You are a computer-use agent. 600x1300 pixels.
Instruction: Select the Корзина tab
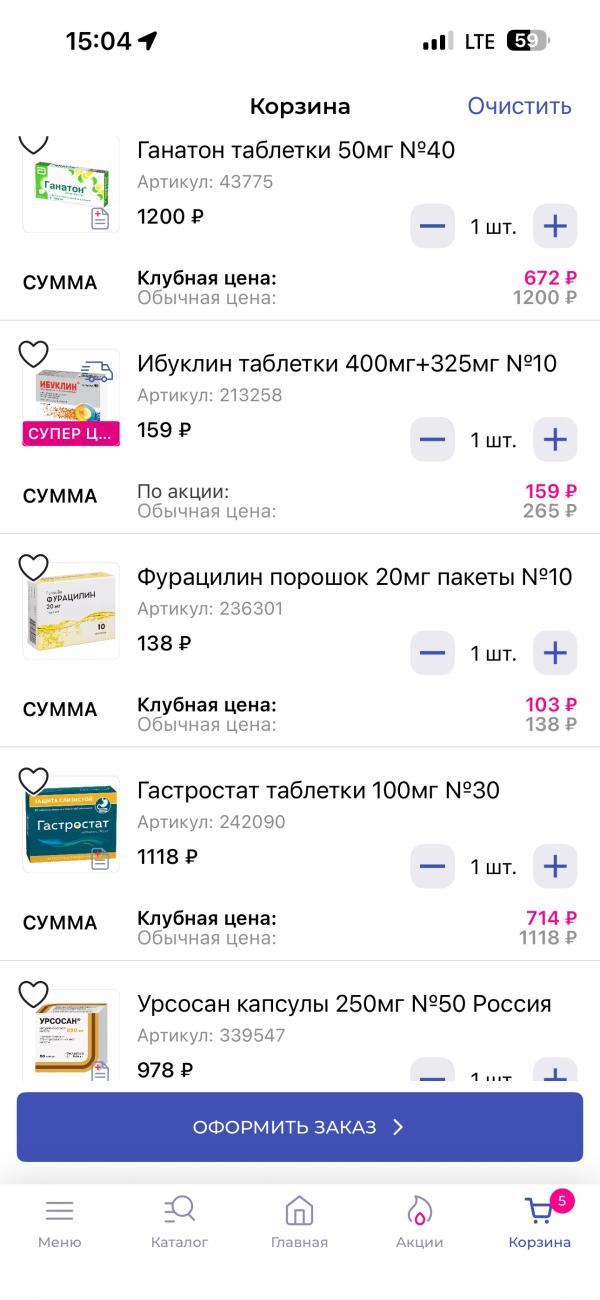540,1222
